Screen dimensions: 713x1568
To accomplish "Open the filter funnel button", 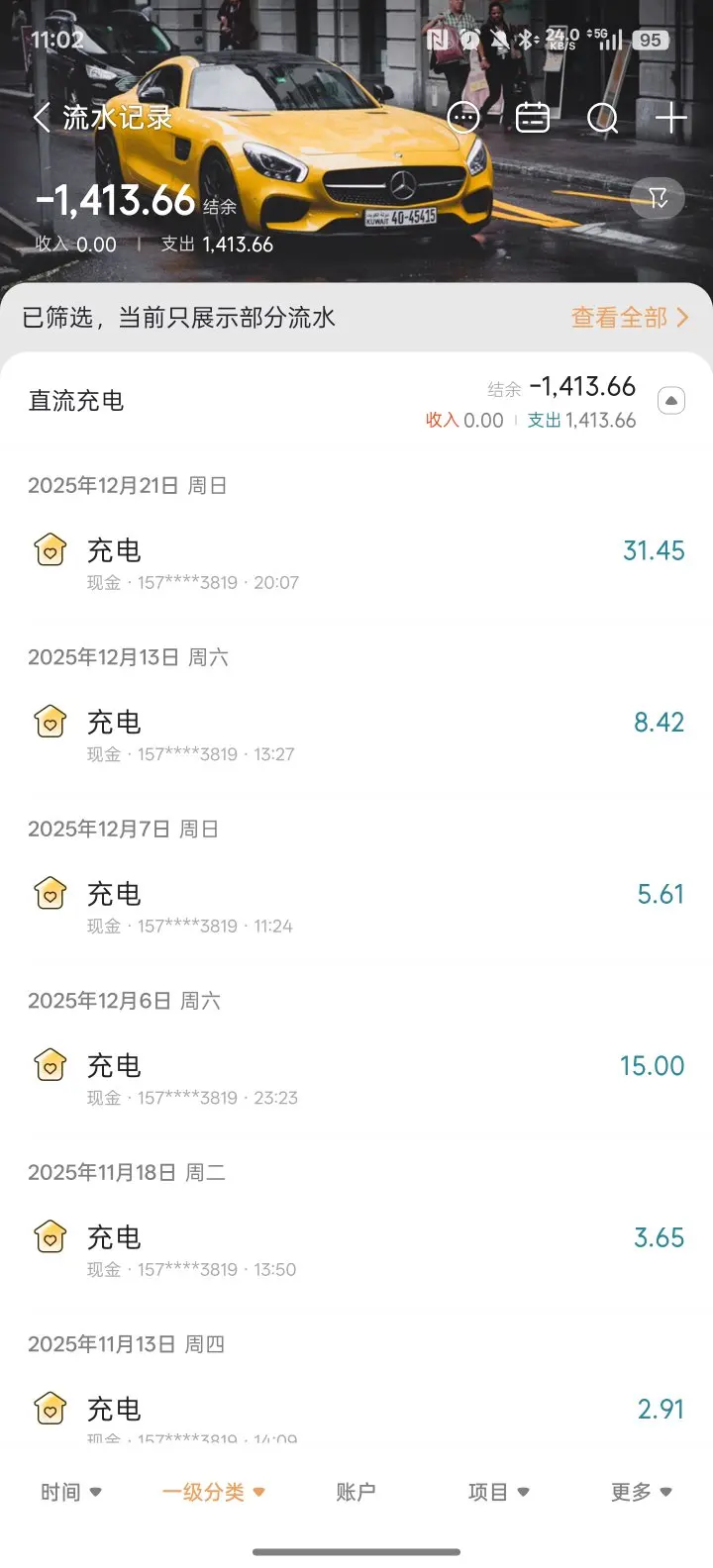I will click(x=658, y=199).
